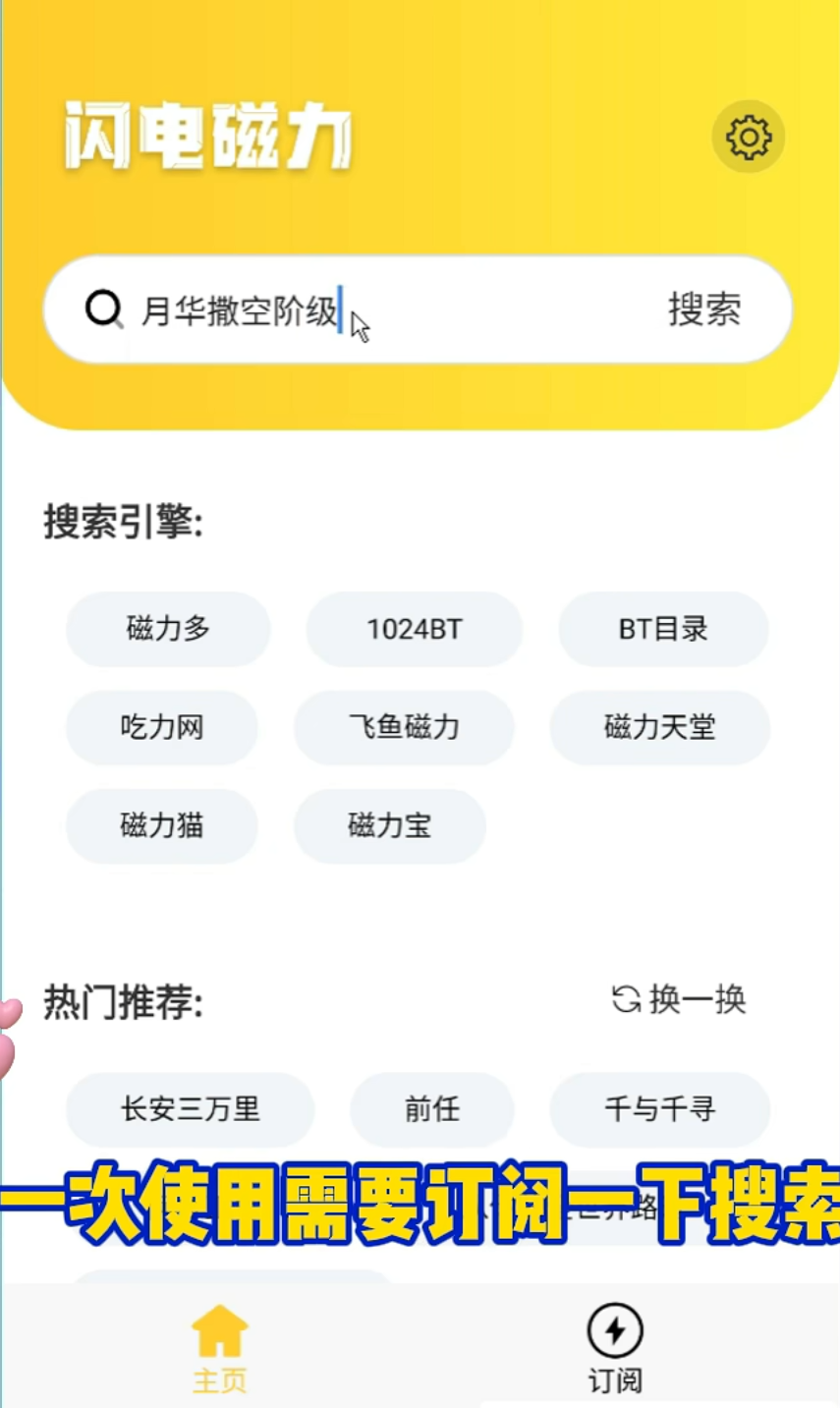This screenshot has height=1408, width=840.
Task: Go to the 主页 tab
Action: [219, 1347]
